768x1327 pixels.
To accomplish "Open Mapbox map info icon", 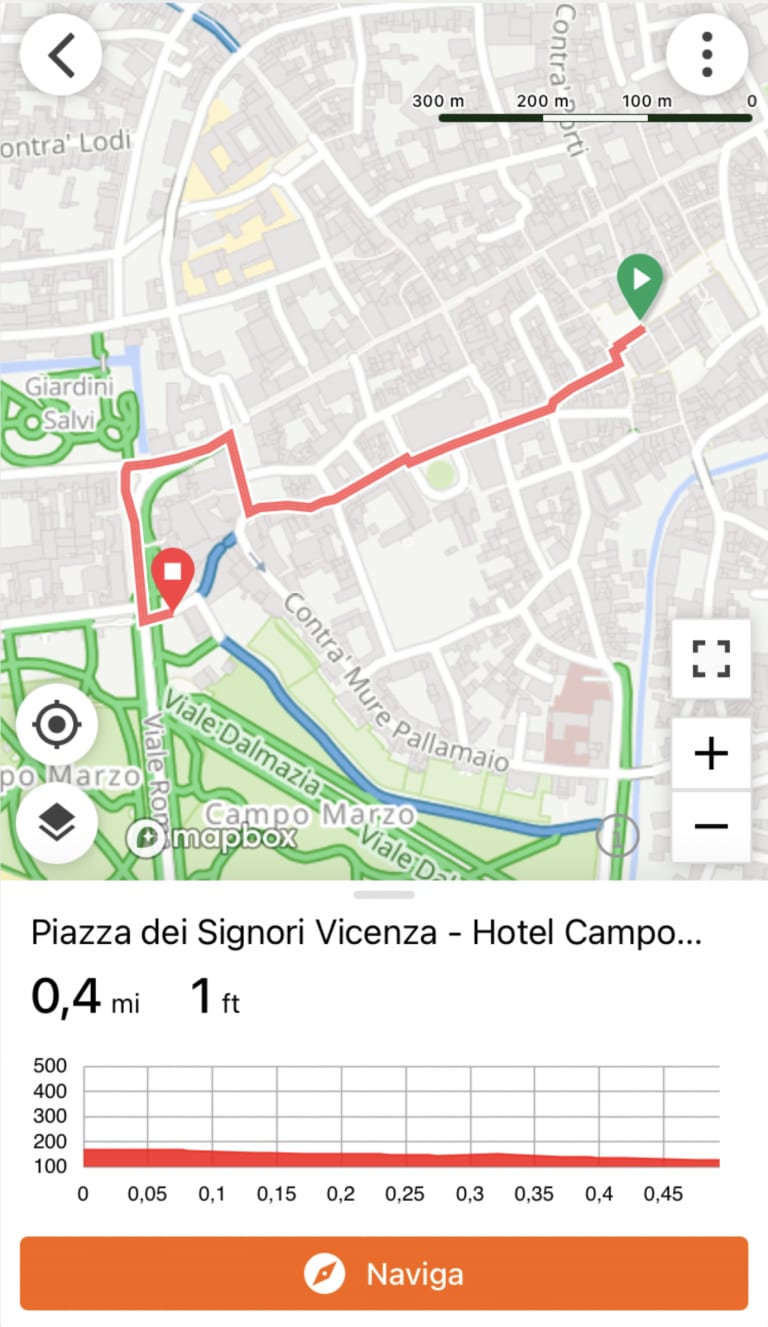I will tap(145, 837).
